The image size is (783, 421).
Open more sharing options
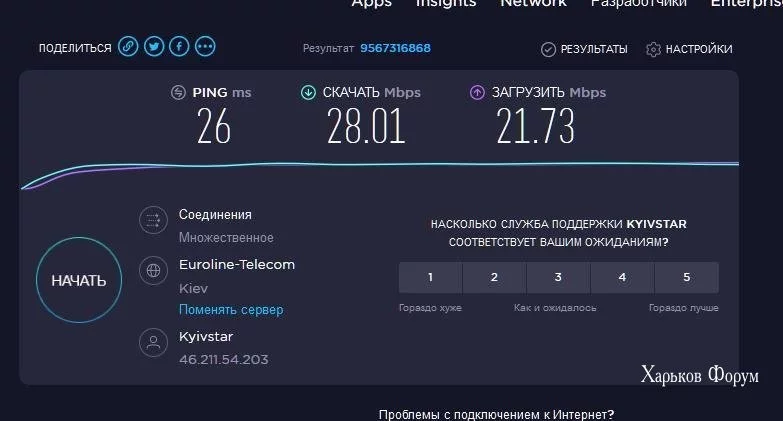(205, 47)
